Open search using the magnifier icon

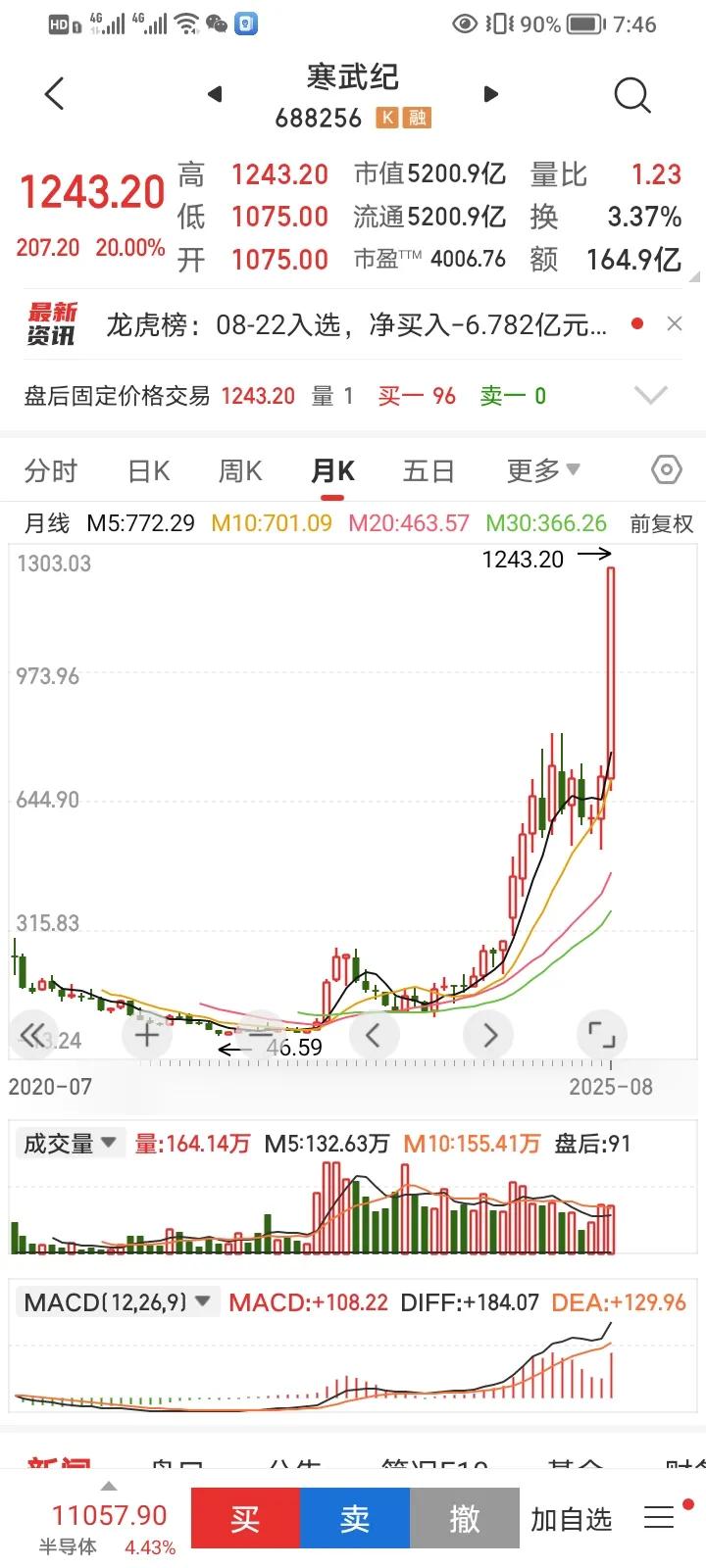coord(632,95)
